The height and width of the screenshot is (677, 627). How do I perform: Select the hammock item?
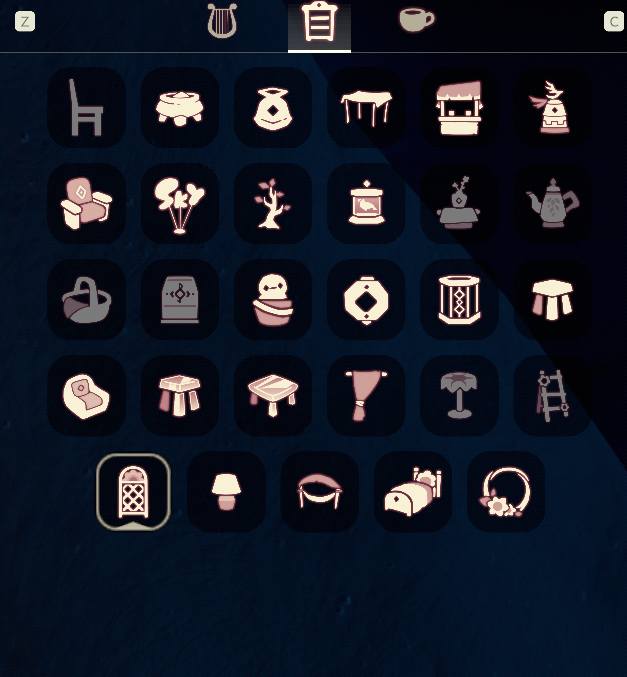click(x=320, y=491)
